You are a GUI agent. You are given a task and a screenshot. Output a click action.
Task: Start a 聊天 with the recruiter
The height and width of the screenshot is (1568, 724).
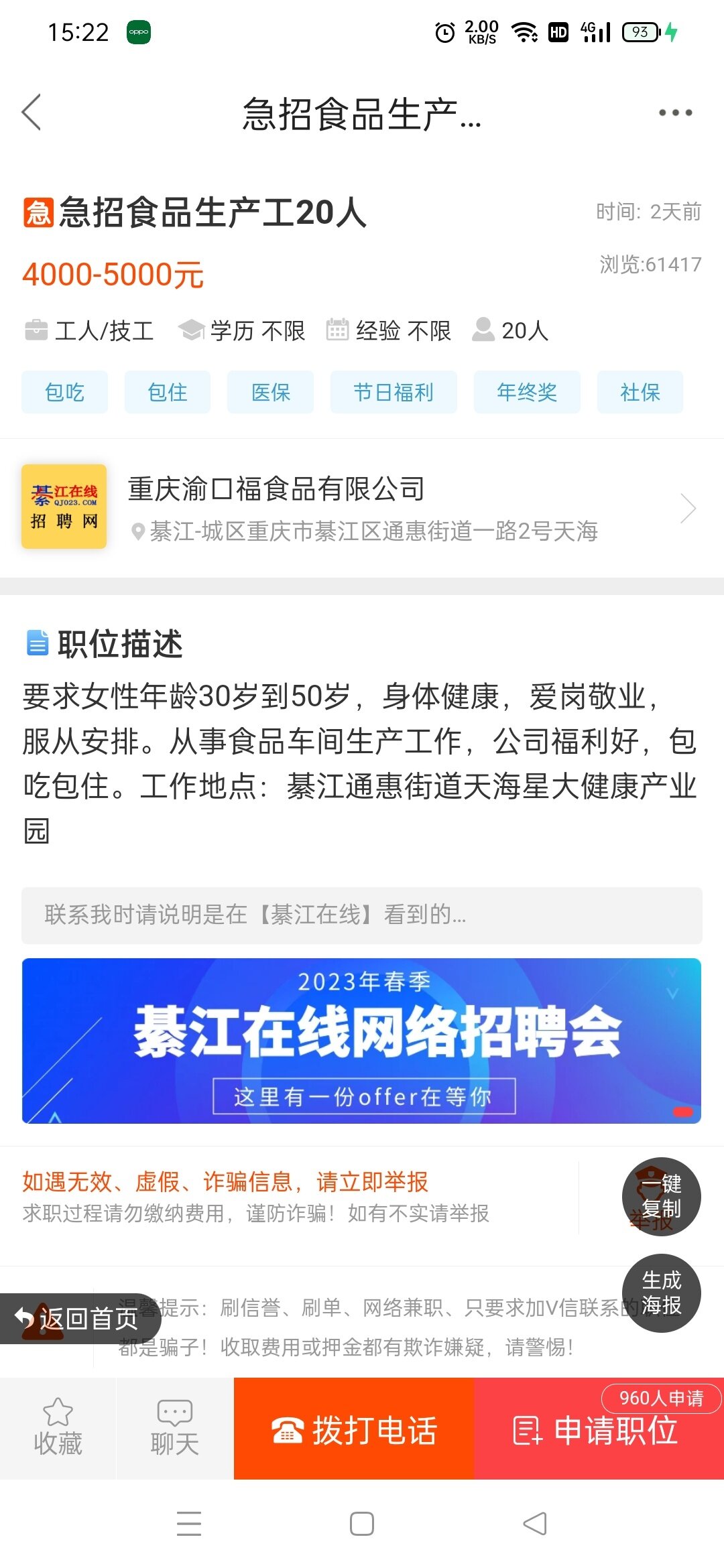click(174, 1429)
